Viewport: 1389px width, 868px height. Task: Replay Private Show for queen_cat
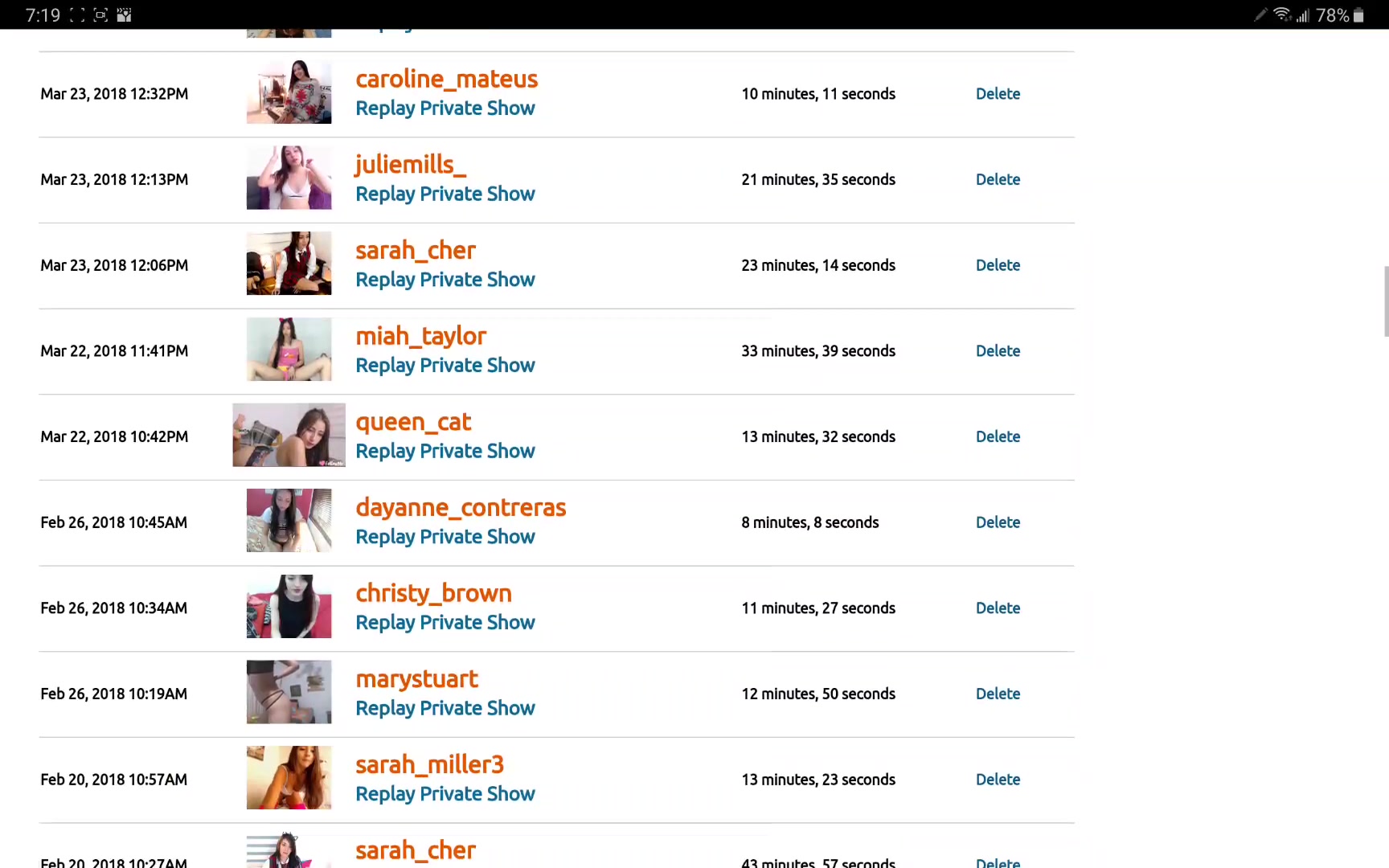(445, 452)
